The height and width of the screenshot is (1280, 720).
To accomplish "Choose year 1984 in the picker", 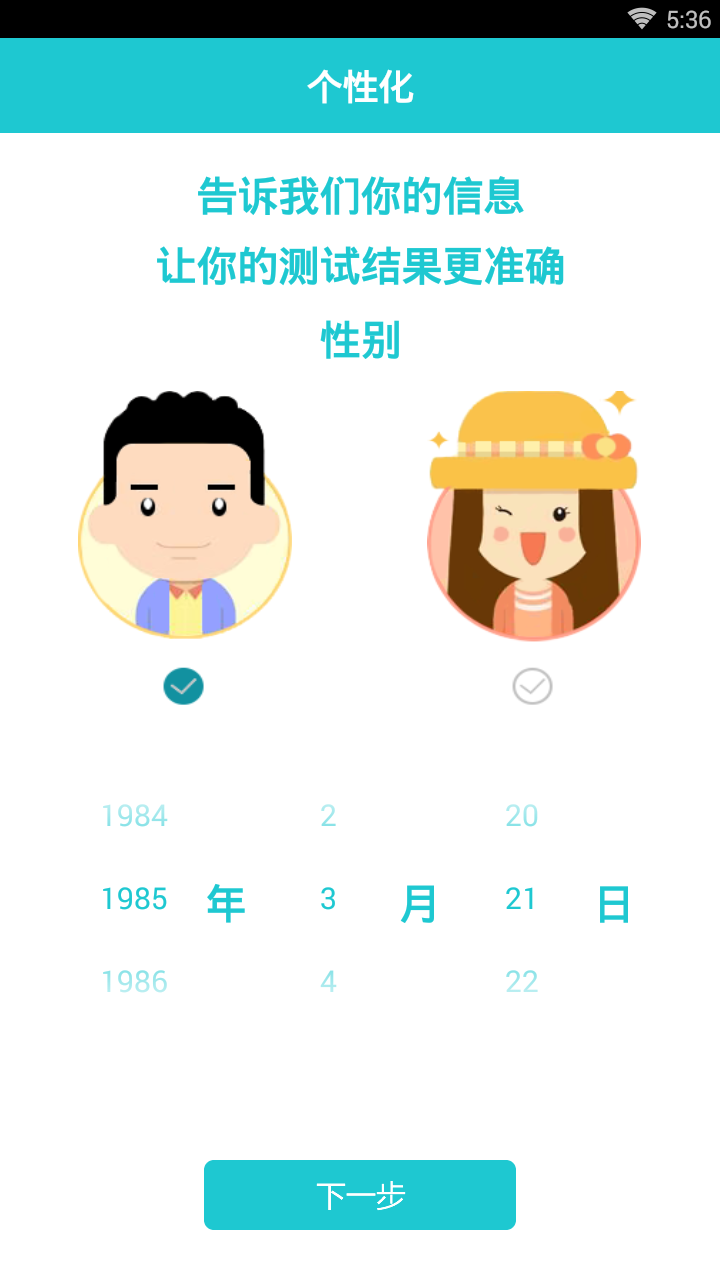I will point(134,816).
